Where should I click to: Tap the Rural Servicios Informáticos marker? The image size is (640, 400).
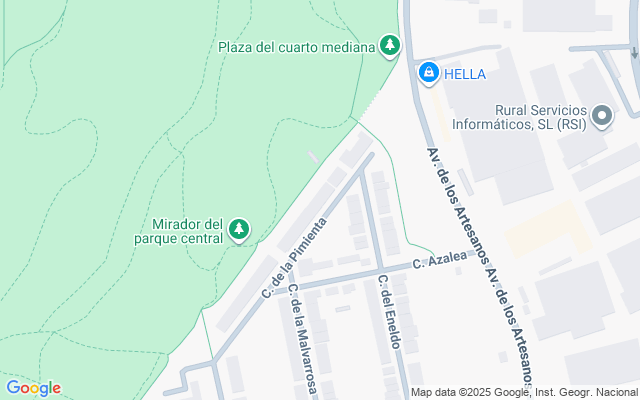click(x=601, y=117)
